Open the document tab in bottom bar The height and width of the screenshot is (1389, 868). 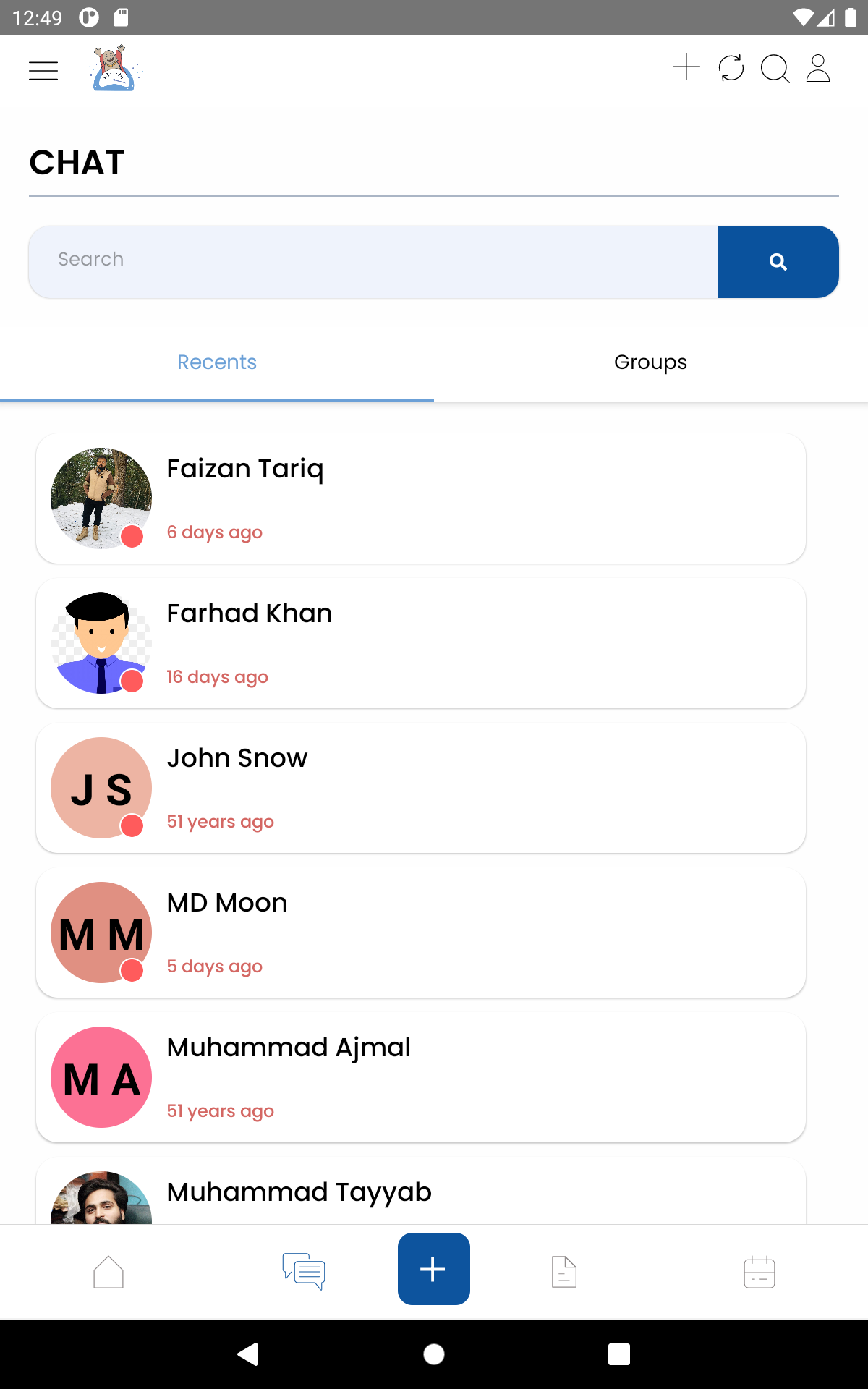564,1271
